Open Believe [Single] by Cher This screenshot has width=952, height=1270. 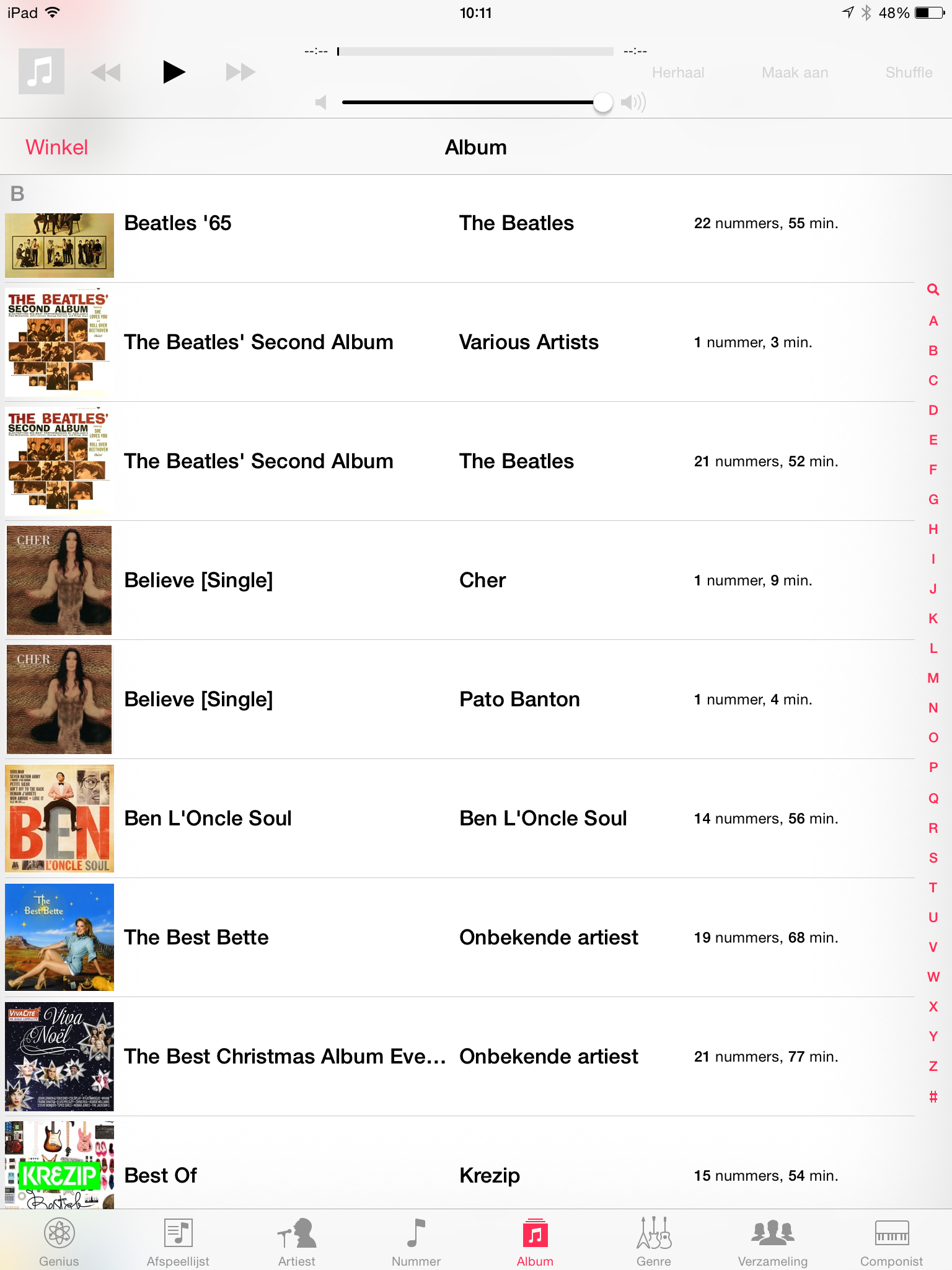(x=198, y=580)
